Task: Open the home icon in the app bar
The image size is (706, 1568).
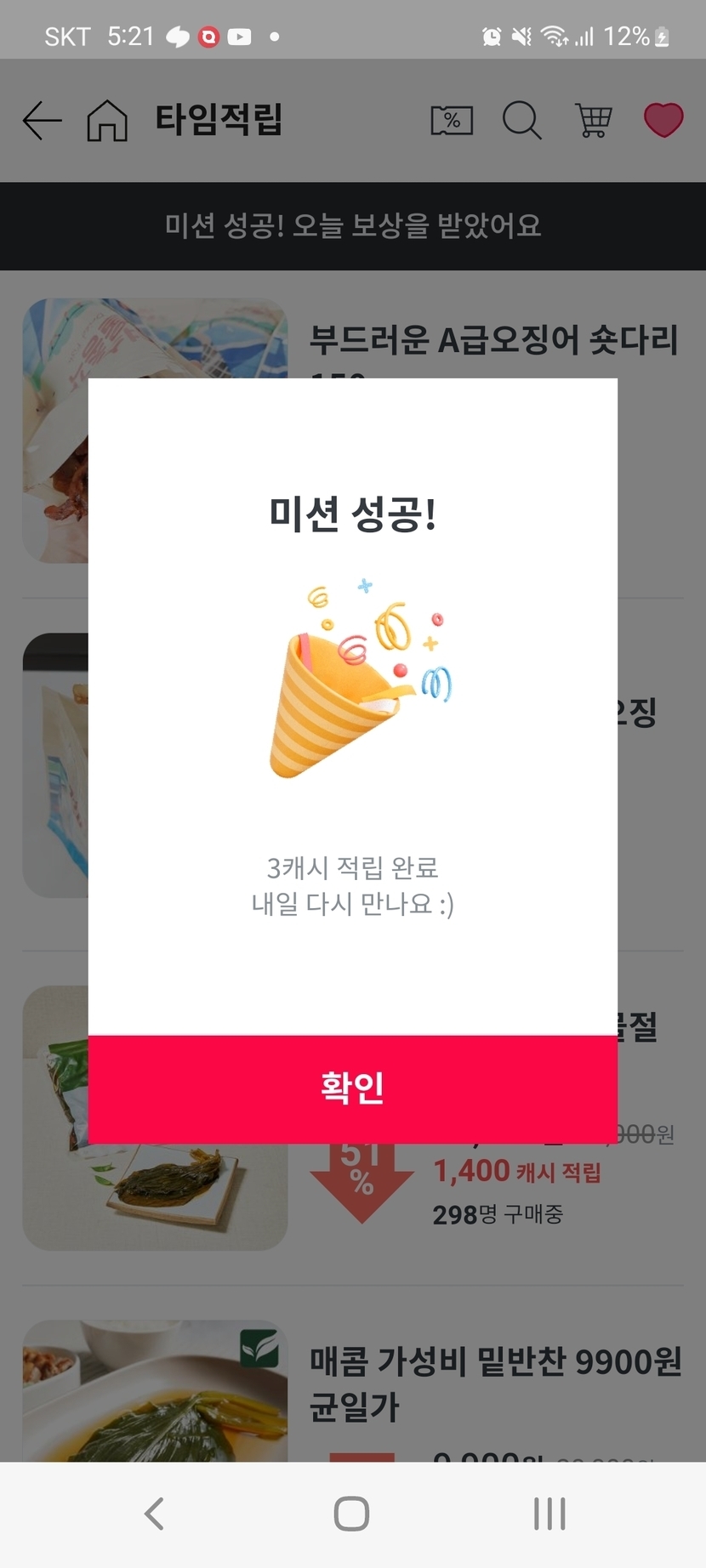Action: click(x=107, y=121)
